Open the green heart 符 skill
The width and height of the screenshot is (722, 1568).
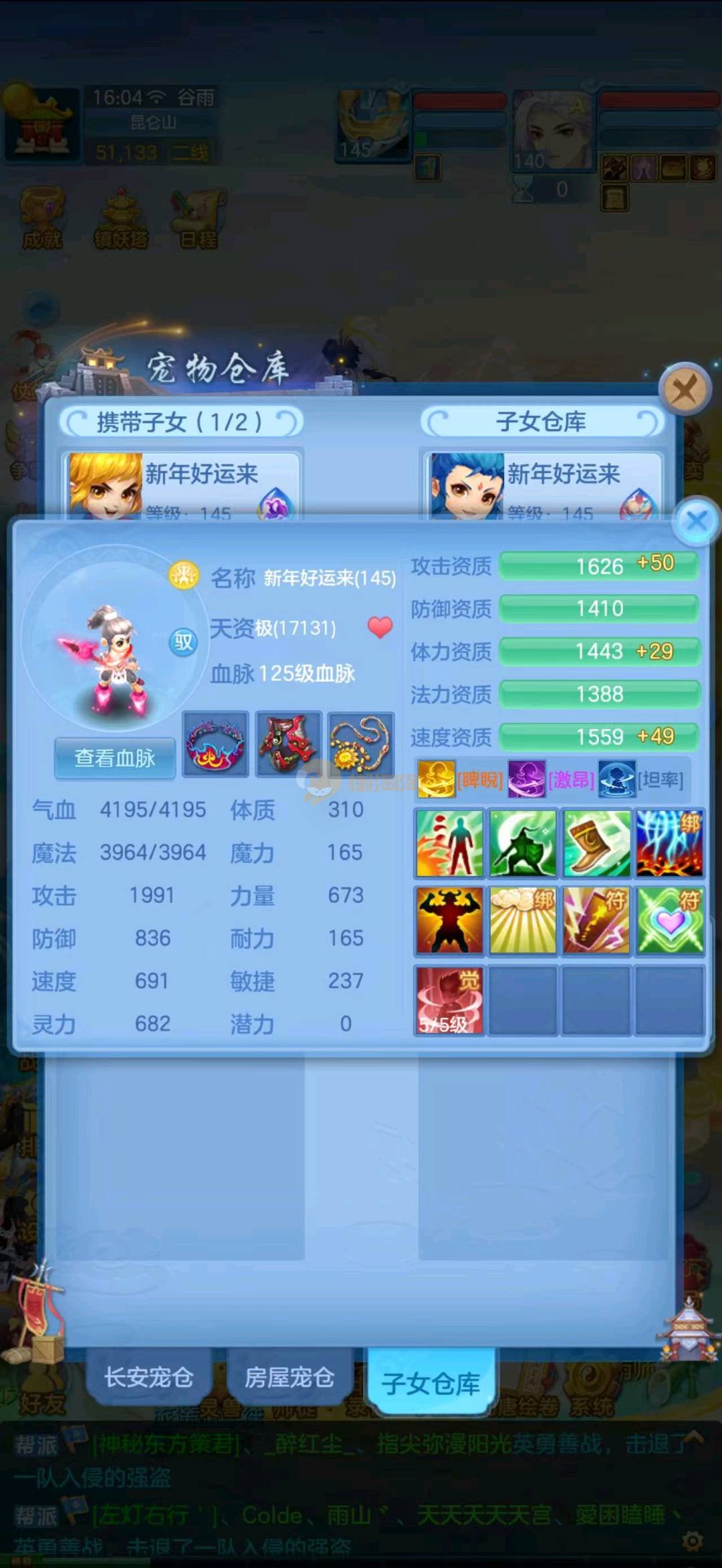[x=669, y=920]
